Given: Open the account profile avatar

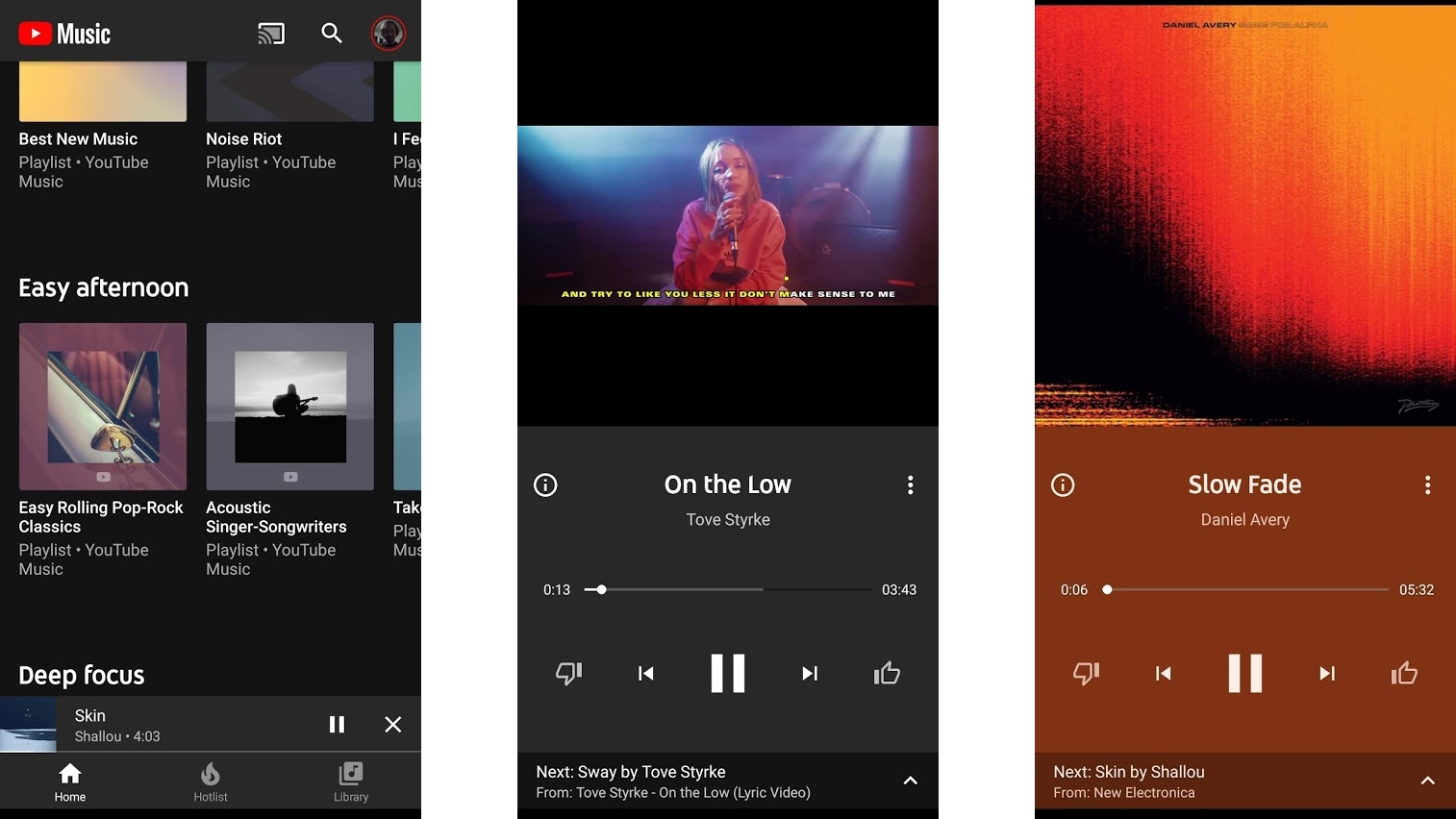Looking at the screenshot, I should [x=389, y=34].
